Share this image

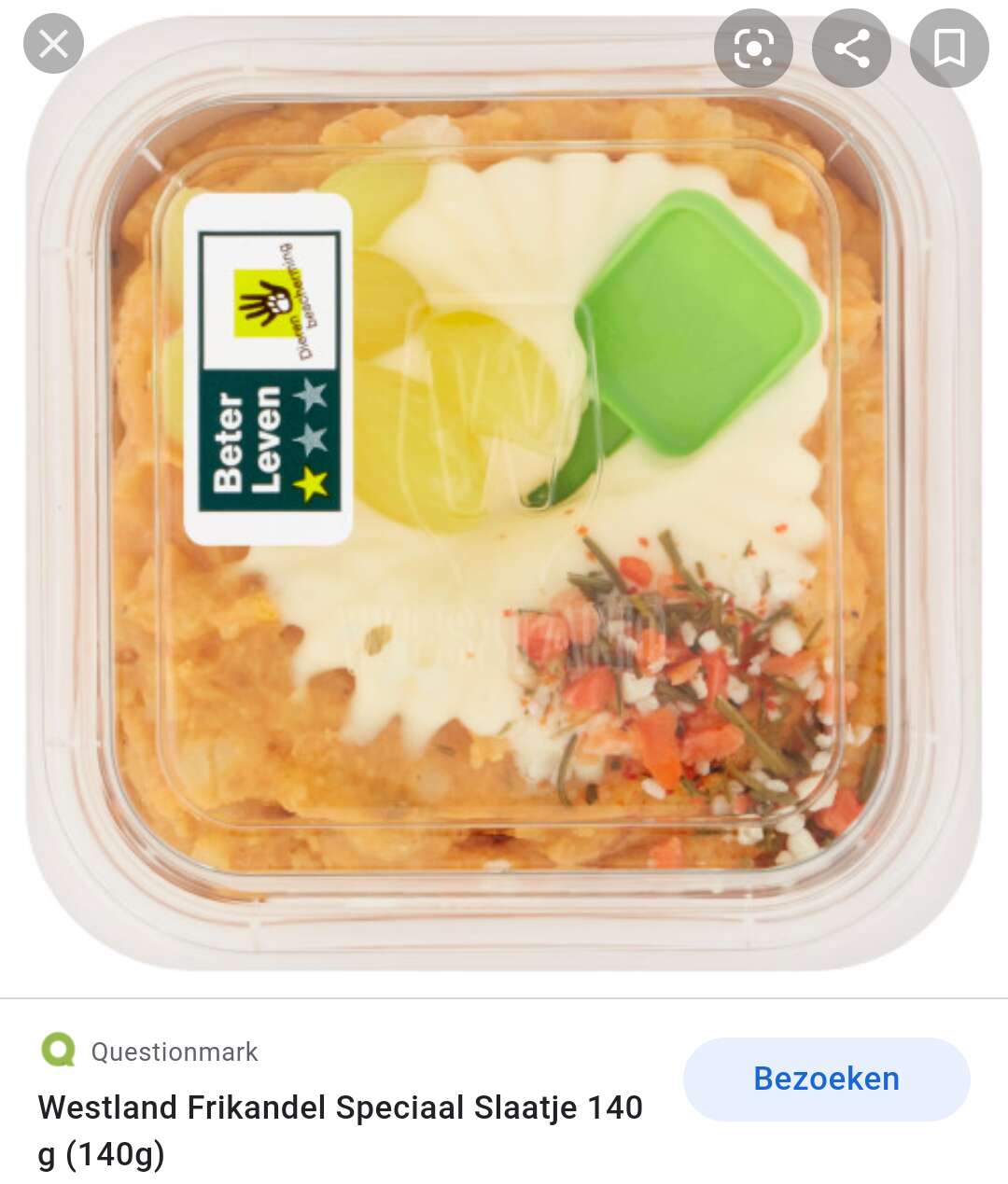click(851, 48)
